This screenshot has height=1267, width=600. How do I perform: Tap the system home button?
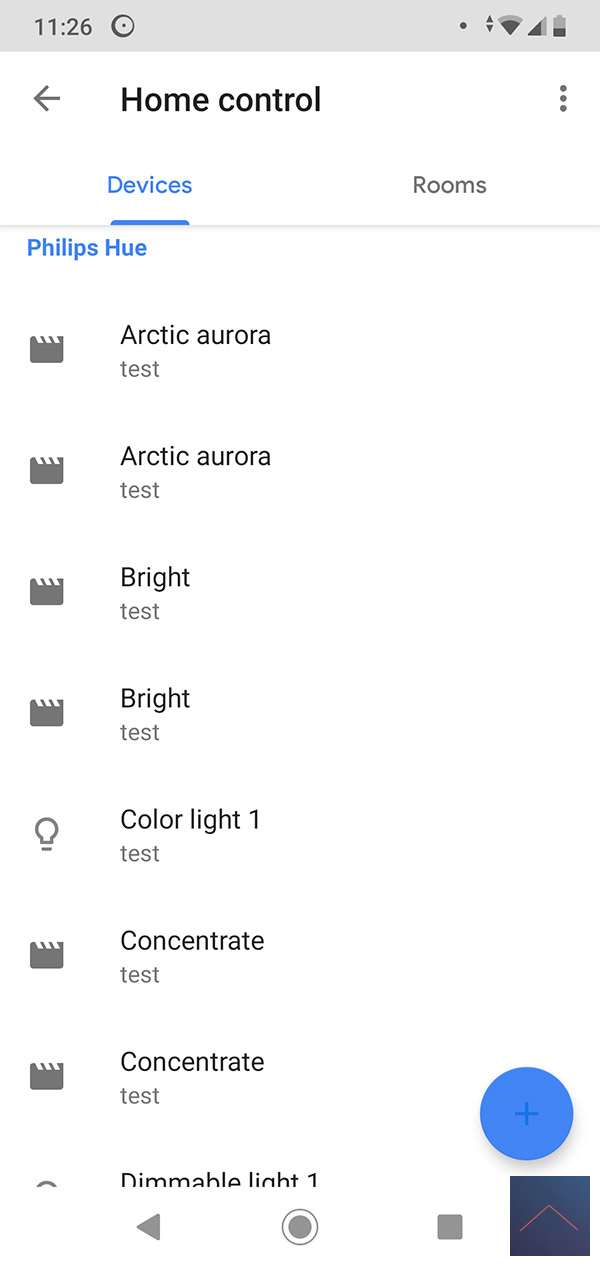(300, 1226)
